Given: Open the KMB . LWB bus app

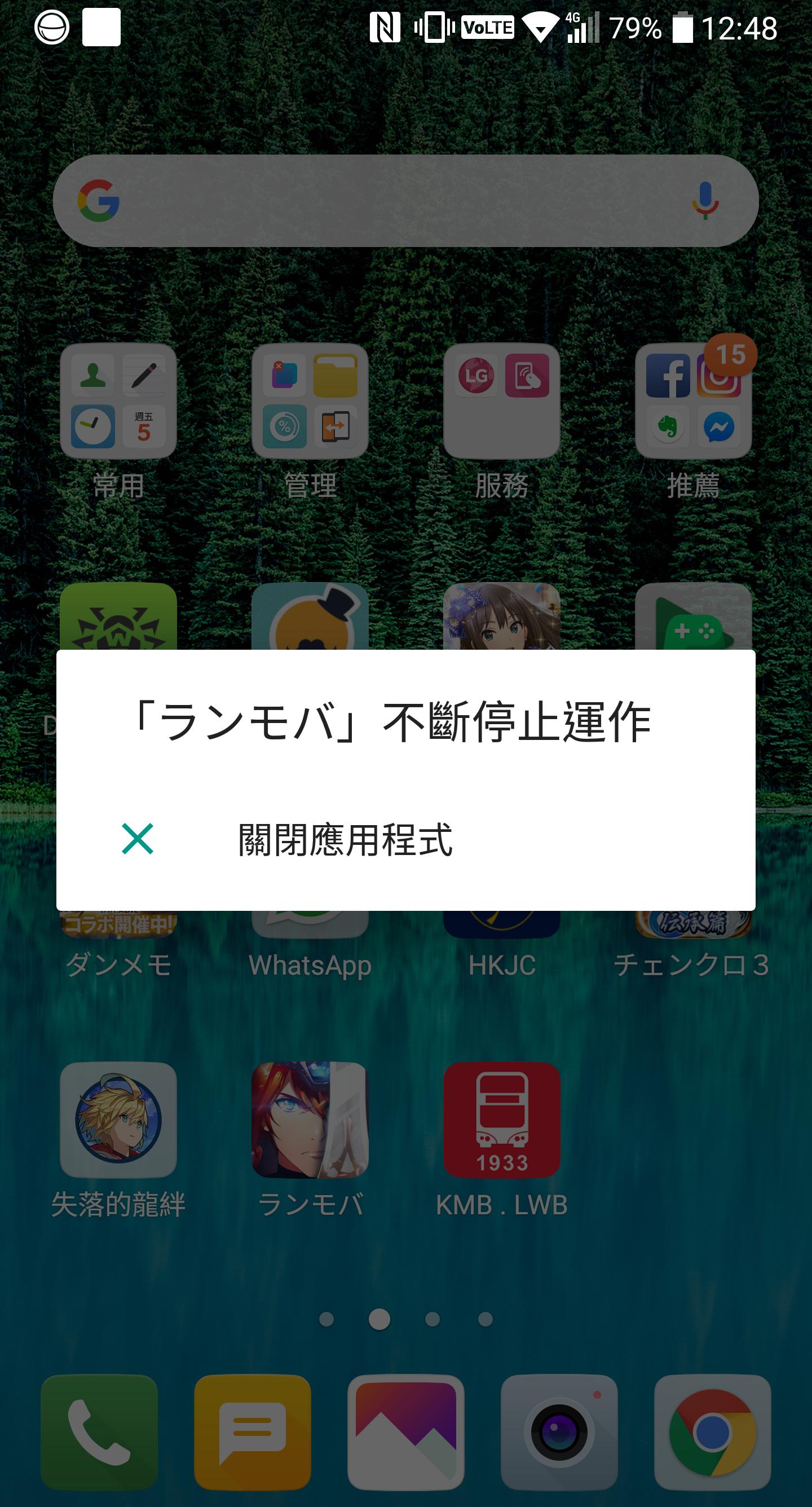Looking at the screenshot, I should (x=501, y=1120).
